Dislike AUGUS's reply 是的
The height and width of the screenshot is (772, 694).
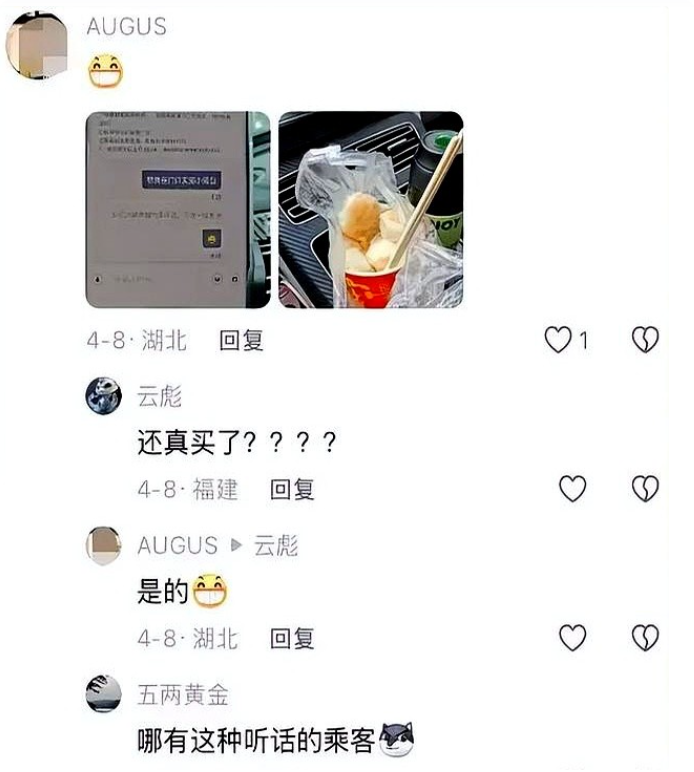645,638
